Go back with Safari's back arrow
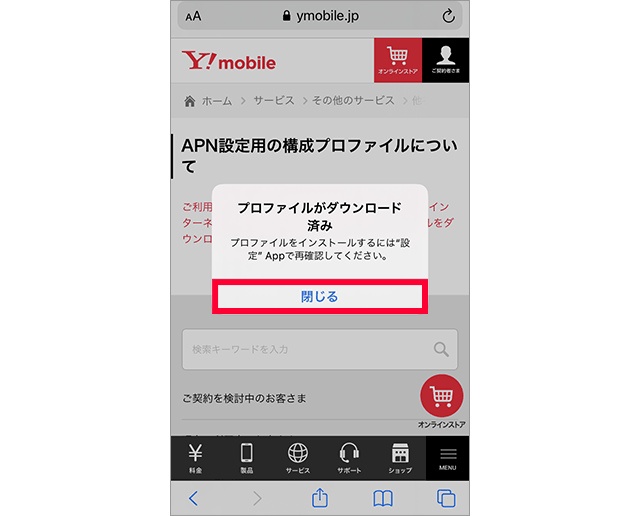This screenshot has width=640, height=516. click(194, 497)
